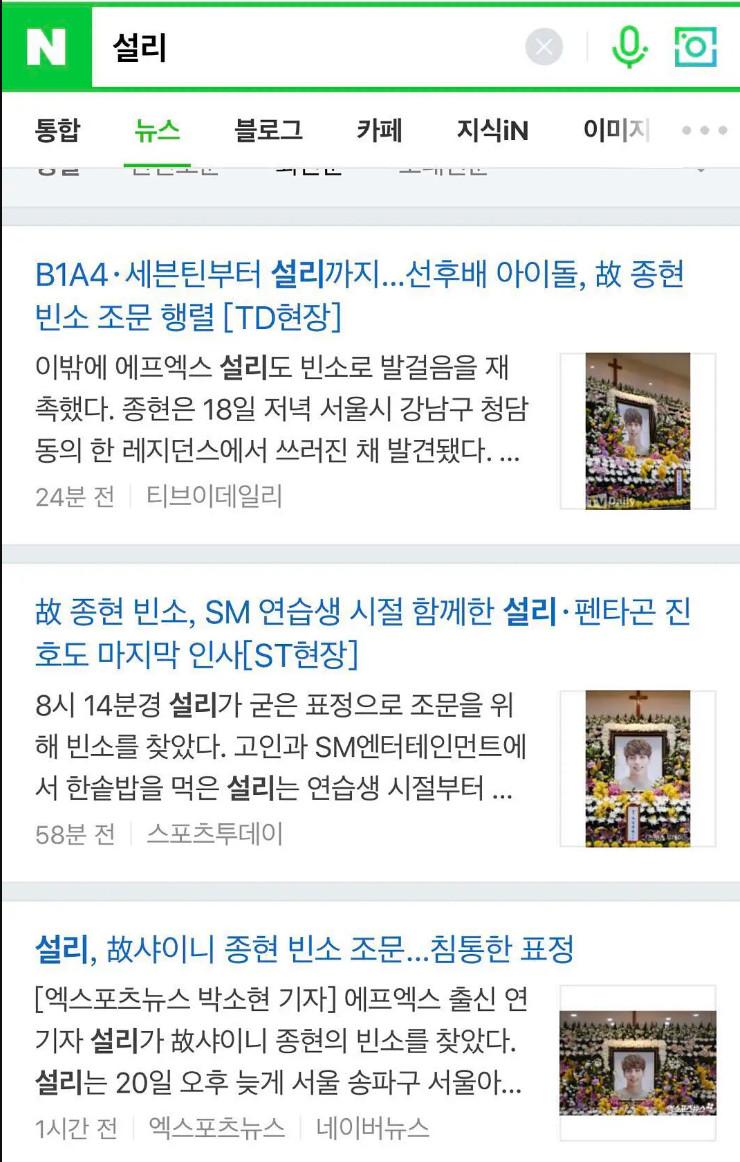Image resolution: width=740 pixels, height=1162 pixels.
Task: Start voice search with the microphone
Action: click(x=629, y=47)
